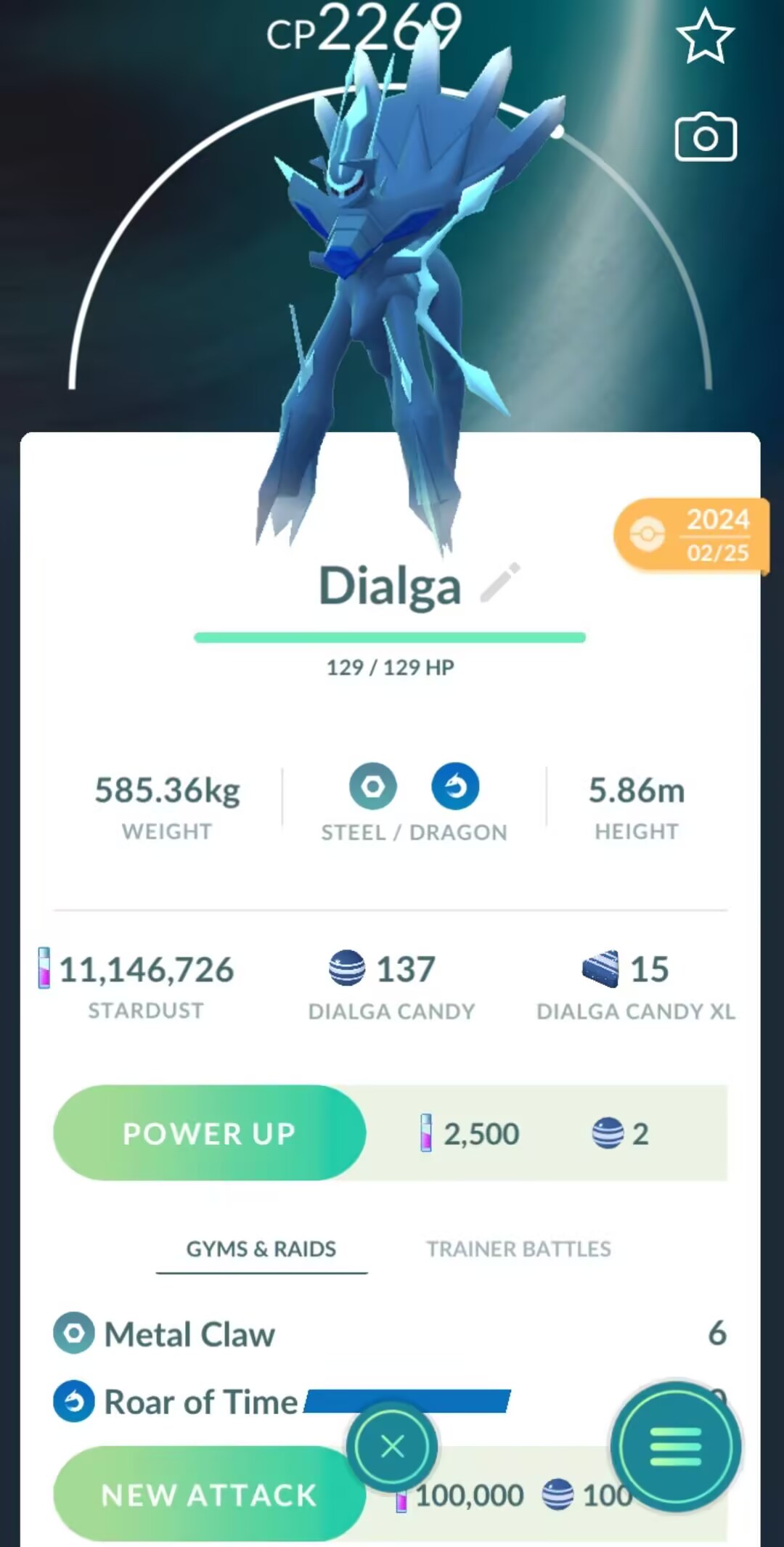Open the 2024 02/25 catch date badge

691,536
